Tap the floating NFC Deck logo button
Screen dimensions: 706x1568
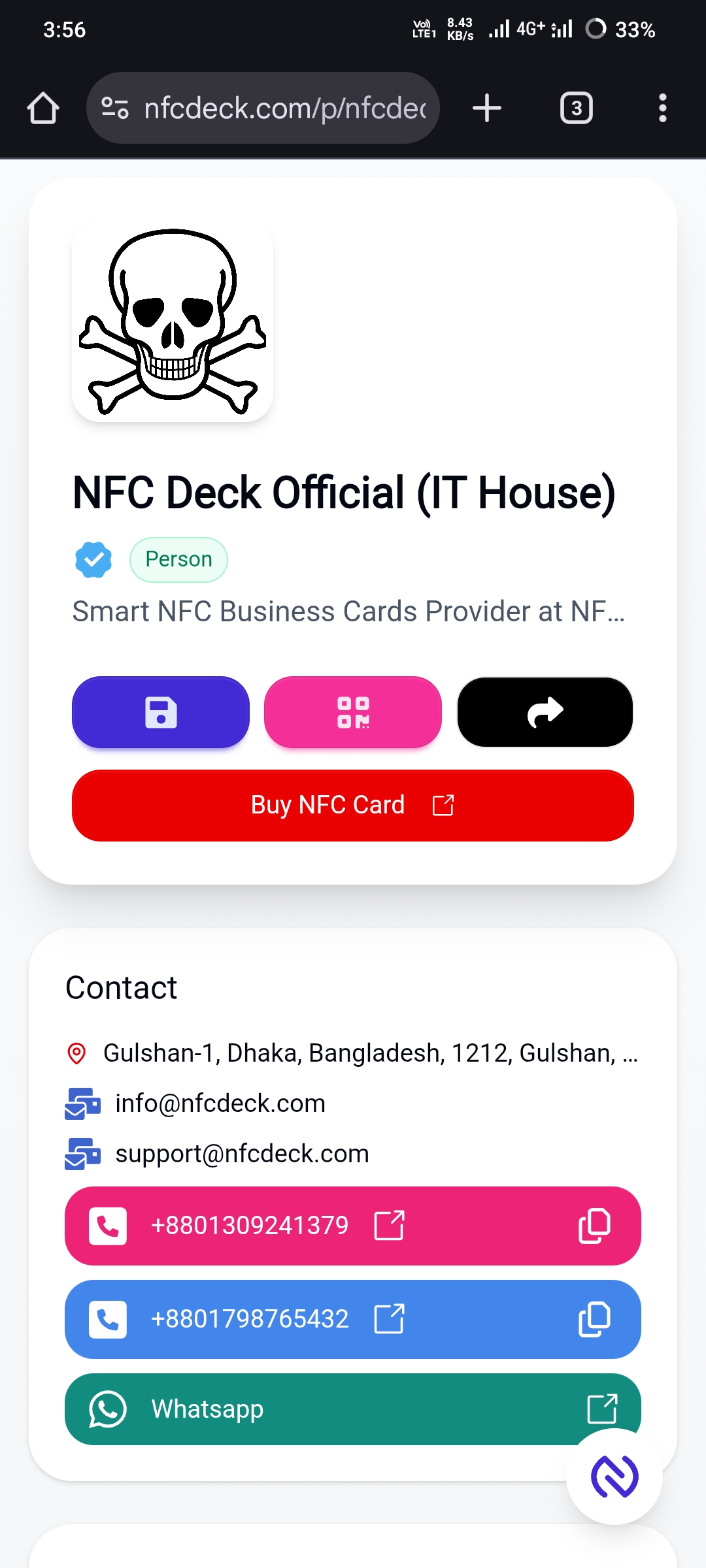tap(614, 1477)
